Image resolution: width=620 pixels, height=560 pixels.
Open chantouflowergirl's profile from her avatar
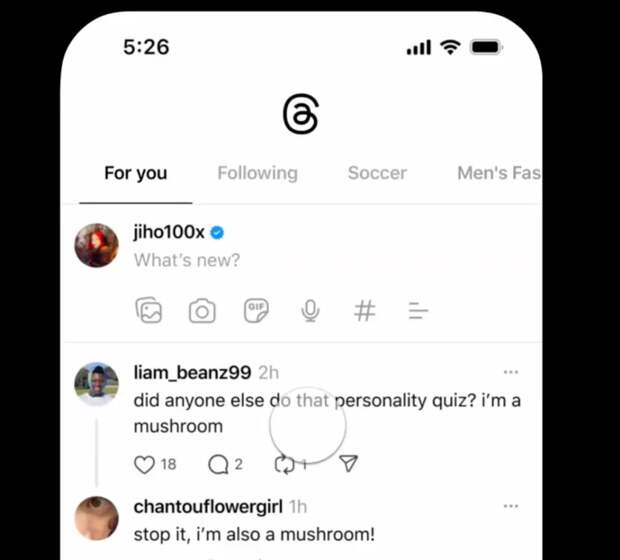click(x=97, y=517)
